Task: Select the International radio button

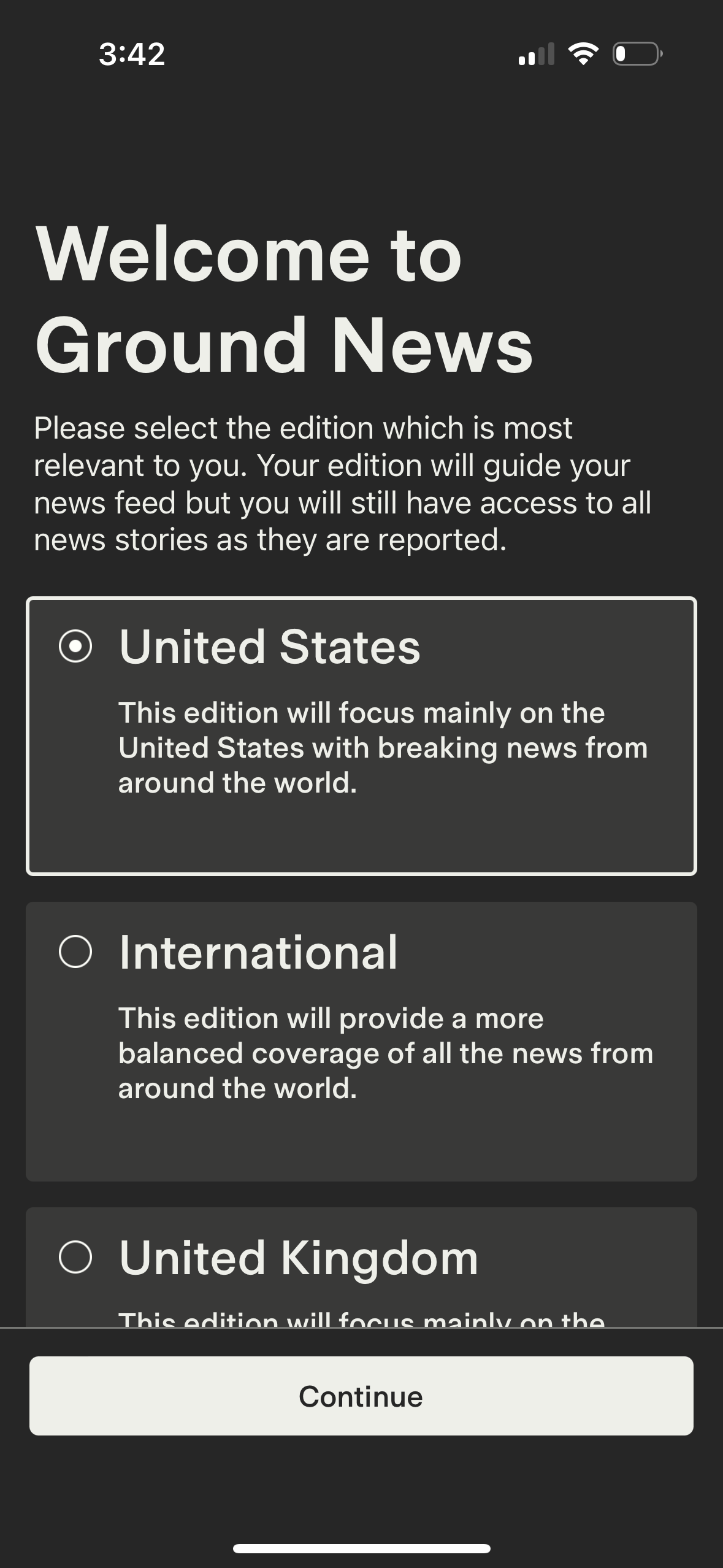Action: point(77,953)
